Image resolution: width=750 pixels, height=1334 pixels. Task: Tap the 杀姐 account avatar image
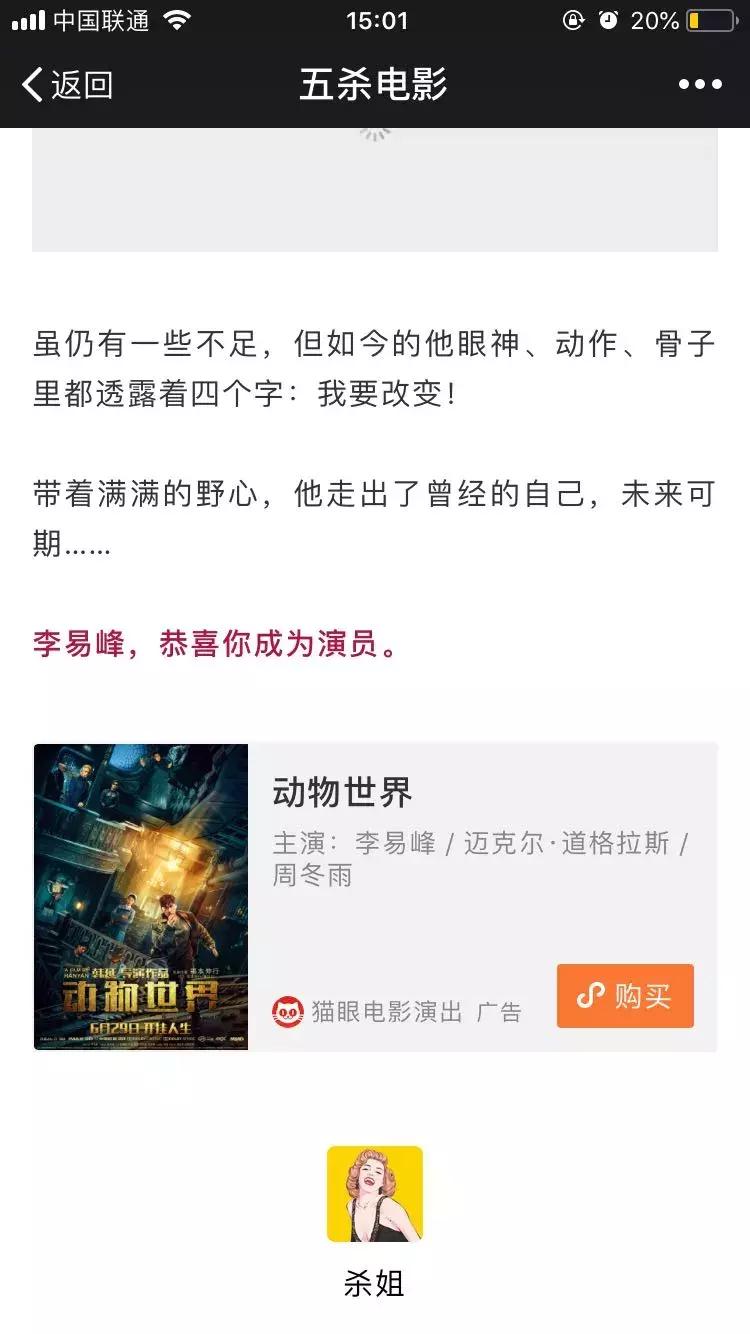(375, 1194)
